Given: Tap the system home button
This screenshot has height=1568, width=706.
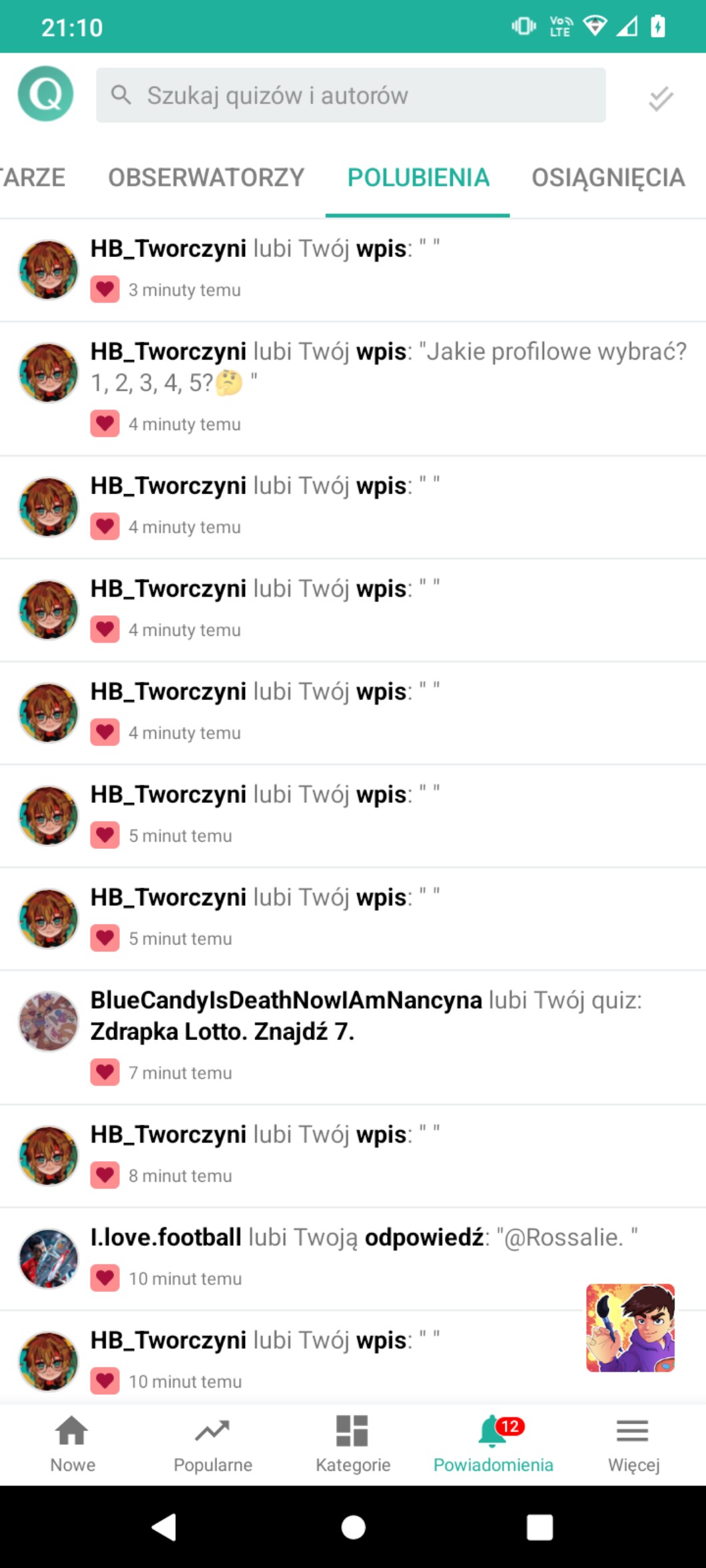Looking at the screenshot, I should (353, 1527).
